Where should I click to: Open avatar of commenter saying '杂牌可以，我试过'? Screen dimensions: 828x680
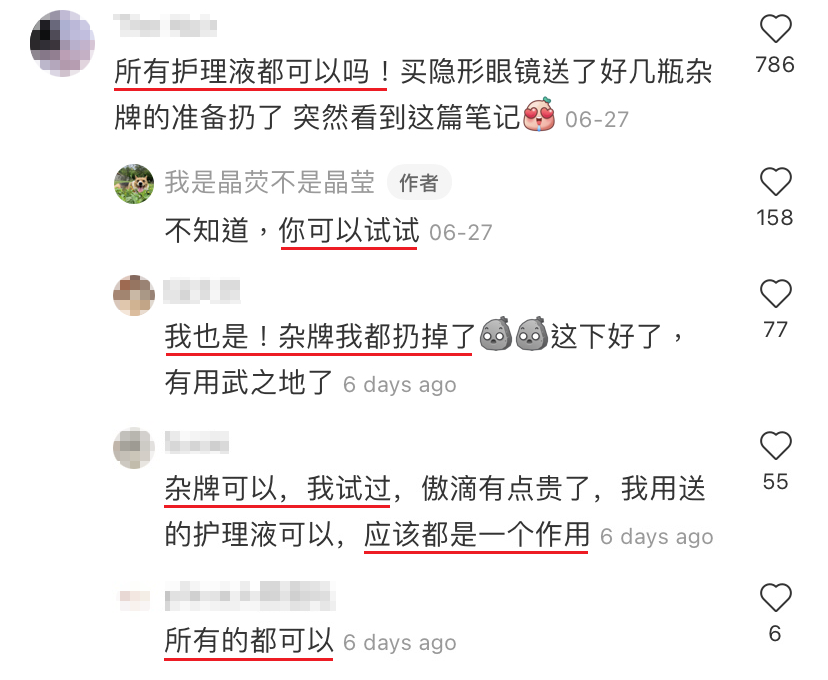[135, 447]
